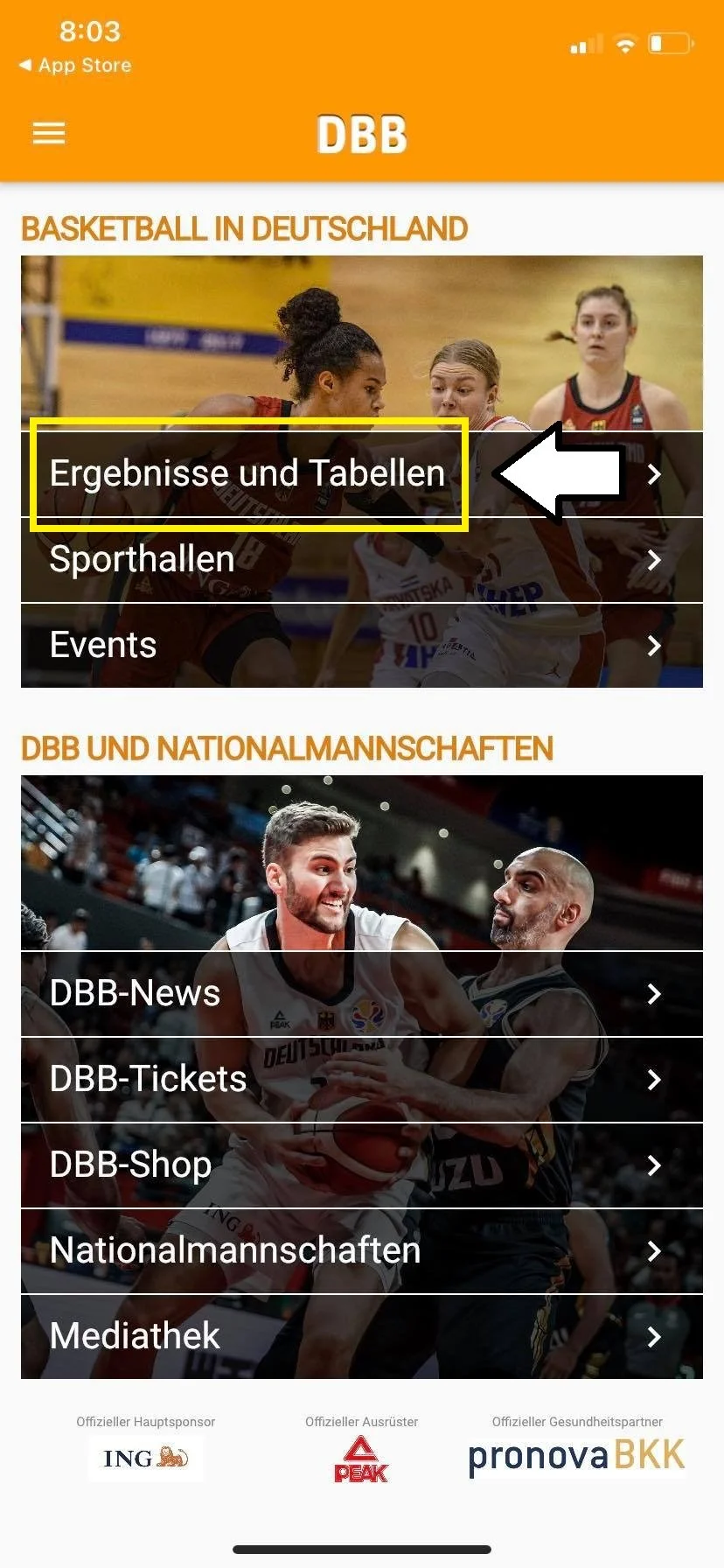724x1568 pixels.
Task: Open the hamburger drawer menu
Action: point(49,133)
